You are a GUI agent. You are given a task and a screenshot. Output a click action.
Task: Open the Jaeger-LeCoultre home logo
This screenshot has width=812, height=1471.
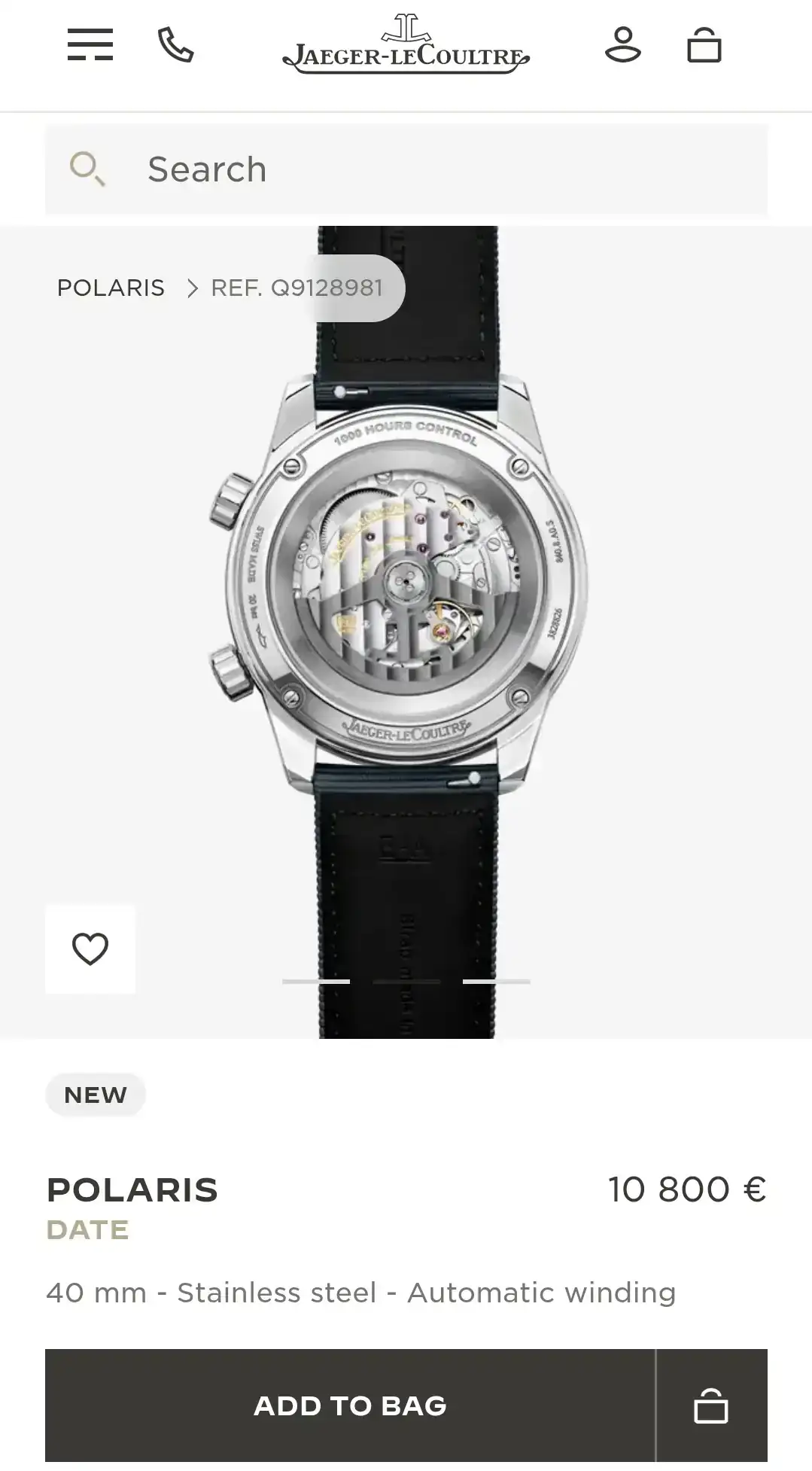tap(406, 45)
